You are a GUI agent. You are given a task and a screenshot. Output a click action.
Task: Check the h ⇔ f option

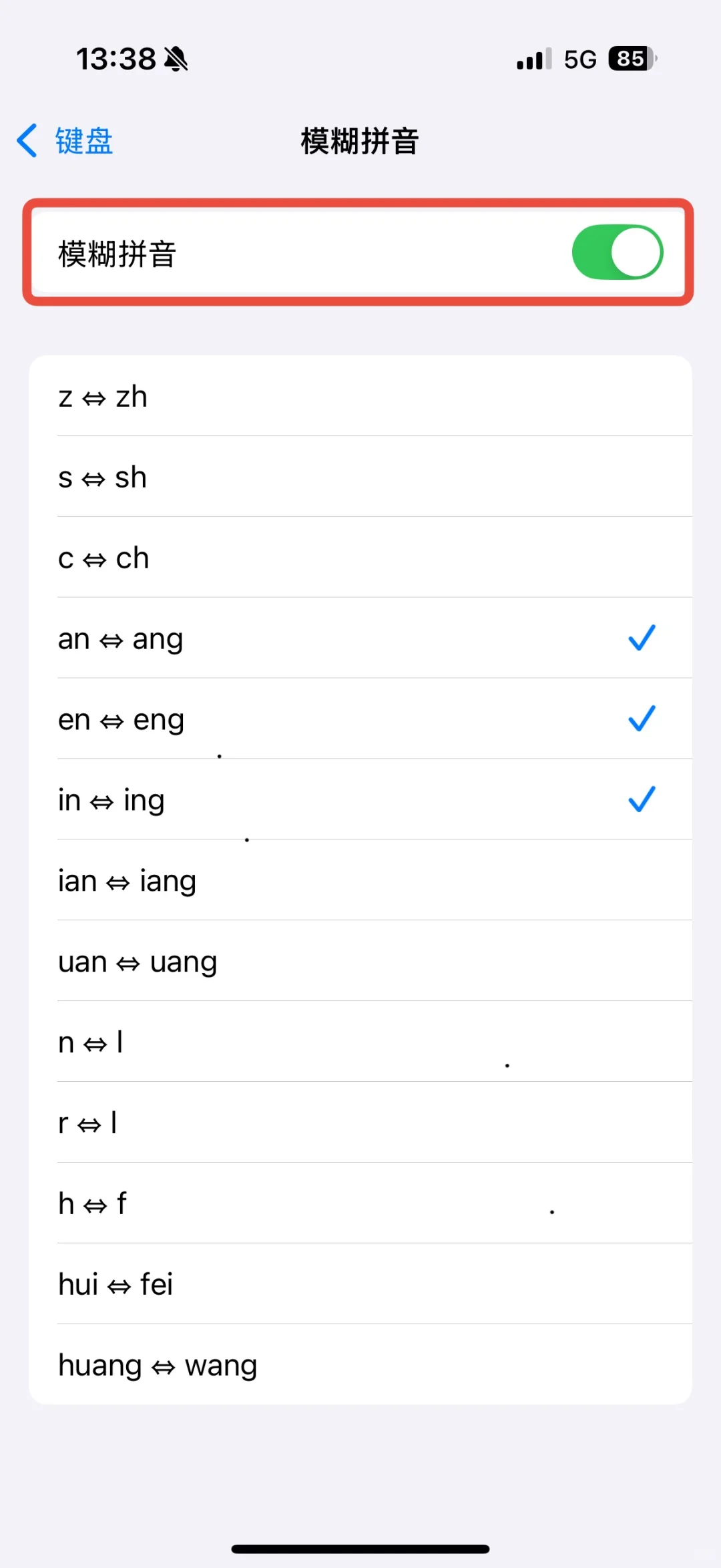[360, 1204]
